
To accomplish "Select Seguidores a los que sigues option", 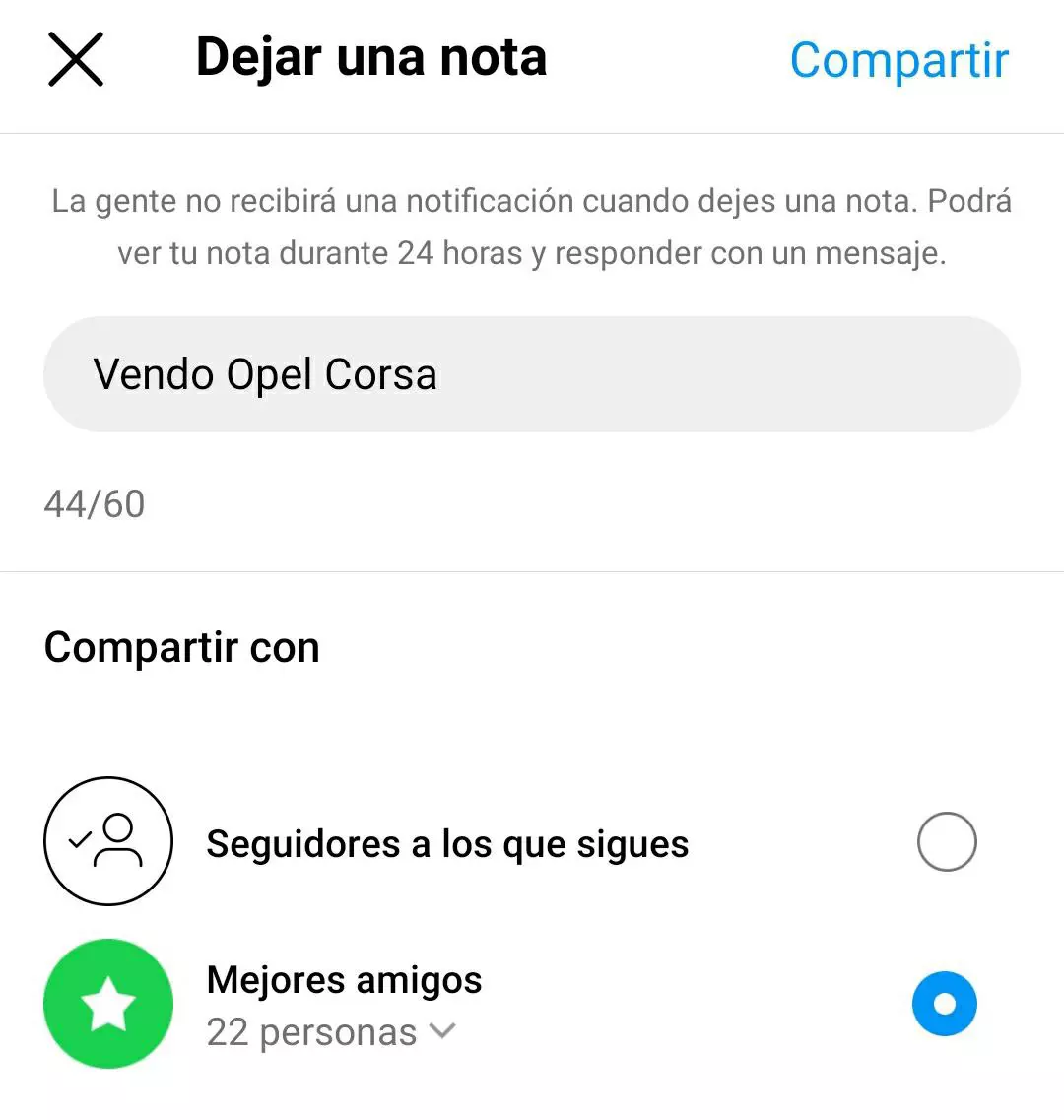I will pyautogui.click(x=946, y=842).
